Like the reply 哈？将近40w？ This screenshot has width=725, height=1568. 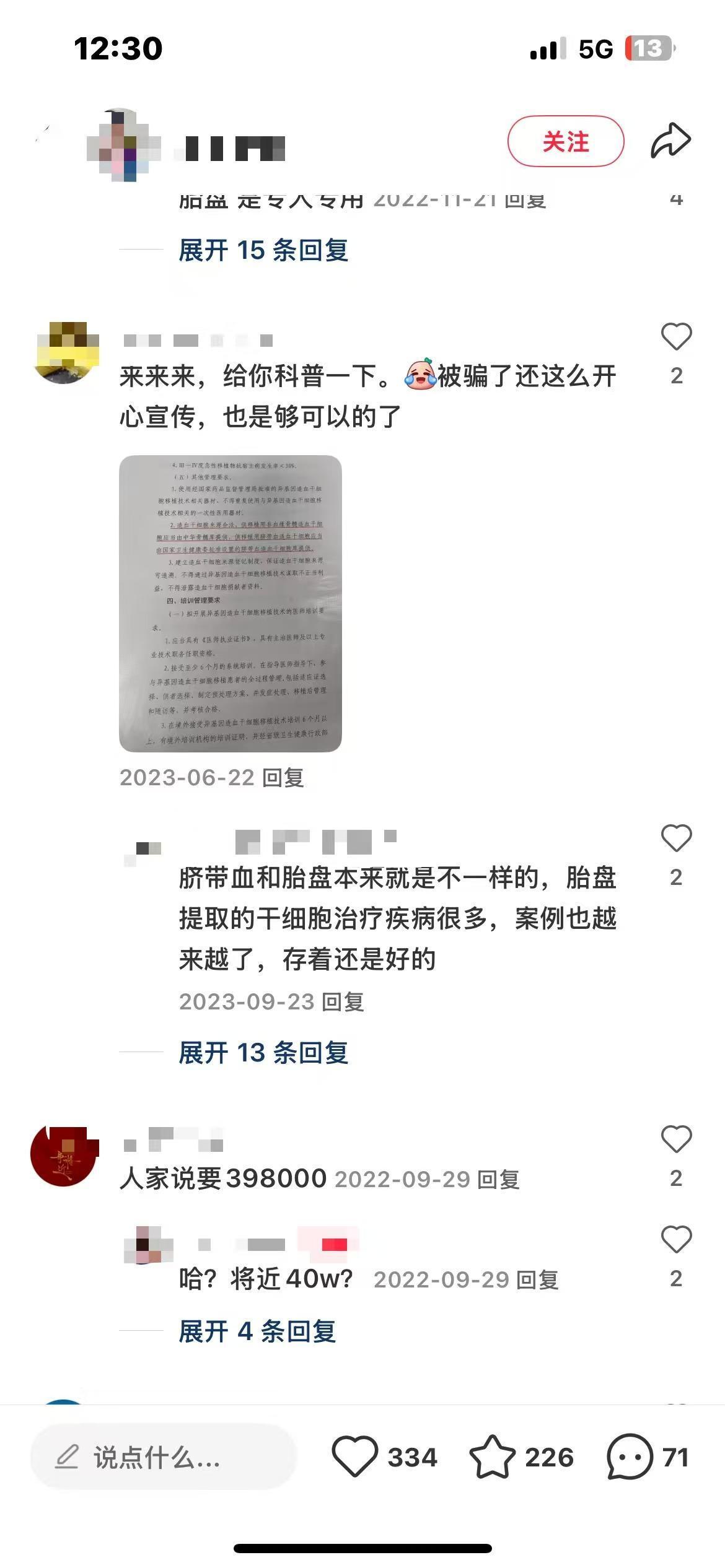(x=676, y=1240)
